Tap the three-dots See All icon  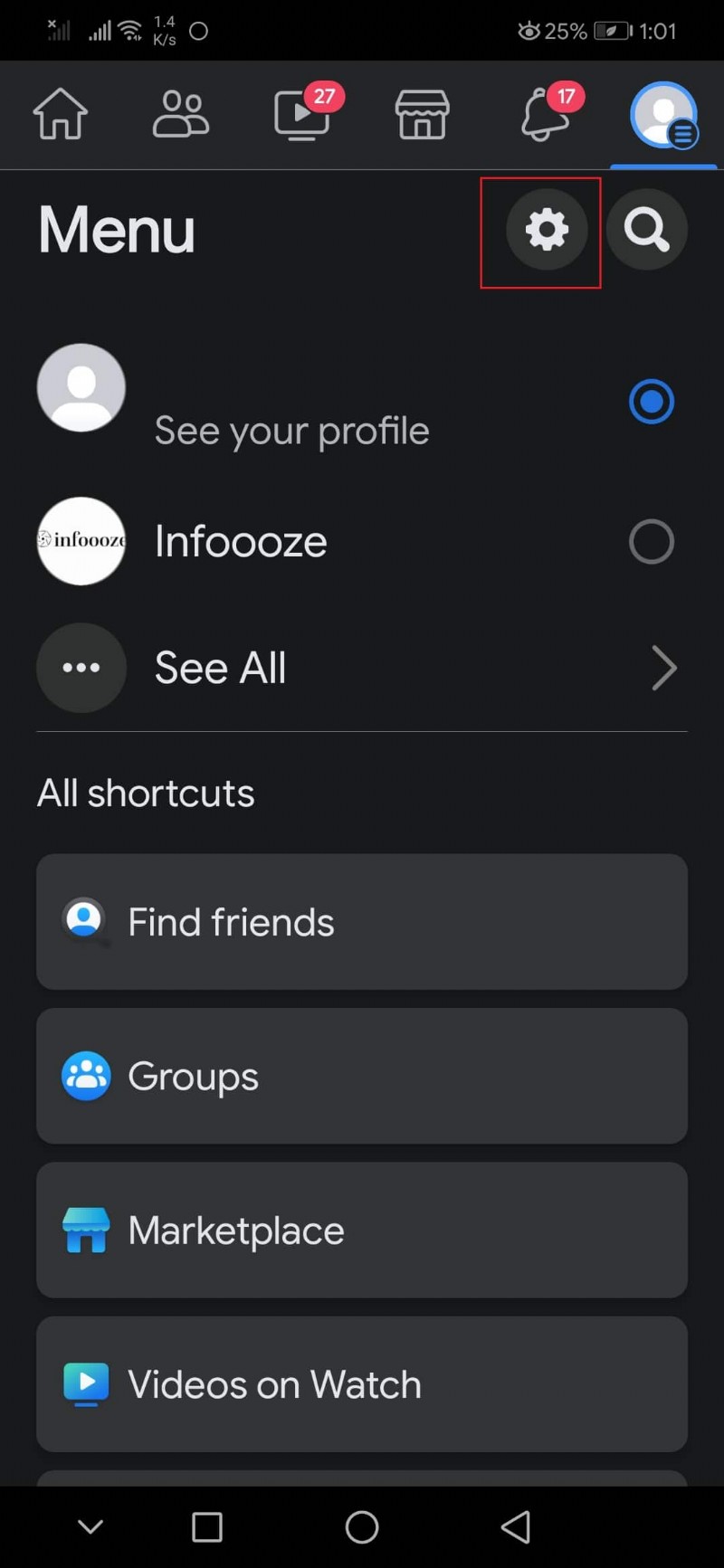tap(81, 668)
